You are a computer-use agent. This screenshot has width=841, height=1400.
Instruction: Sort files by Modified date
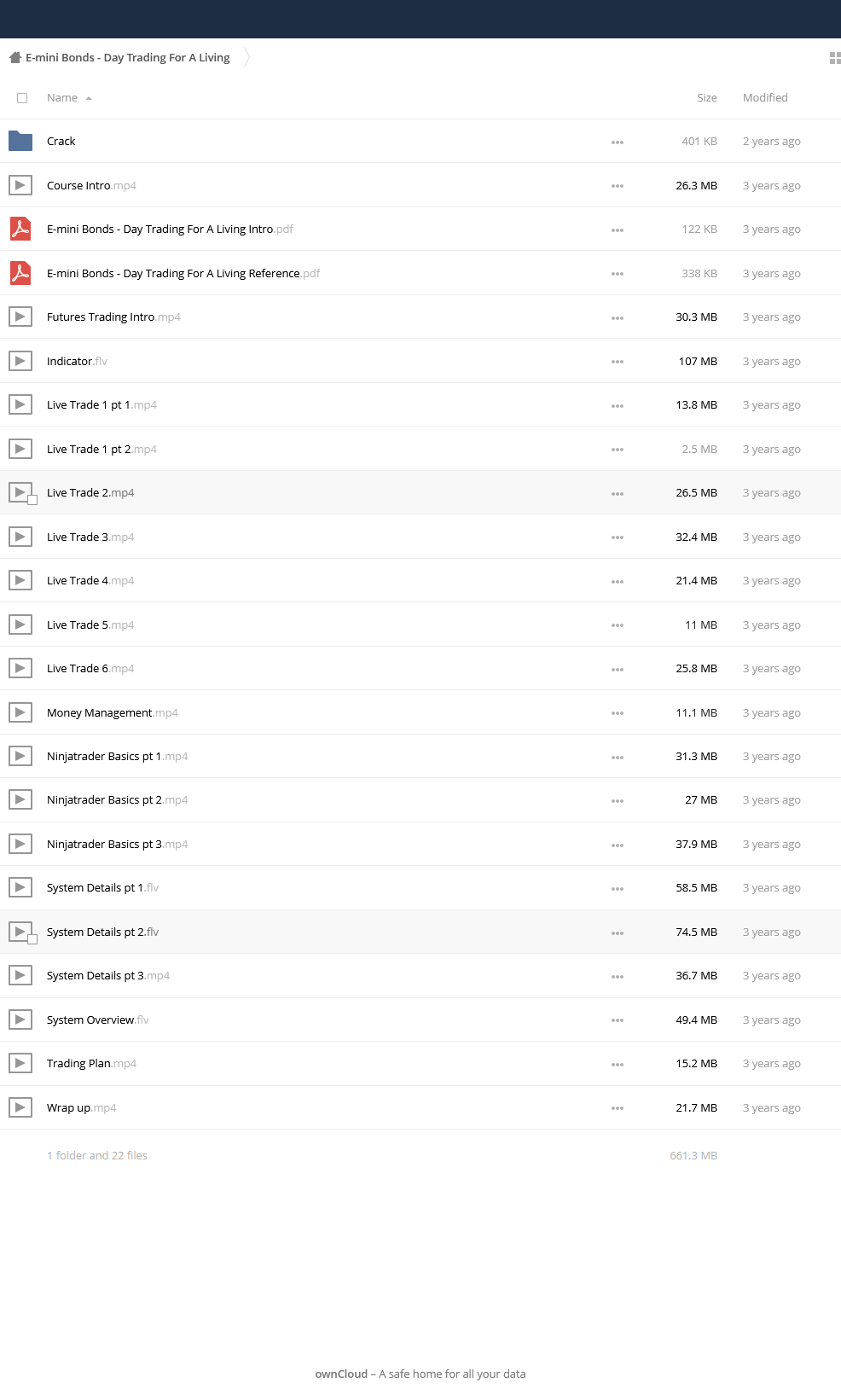tap(765, 98)
